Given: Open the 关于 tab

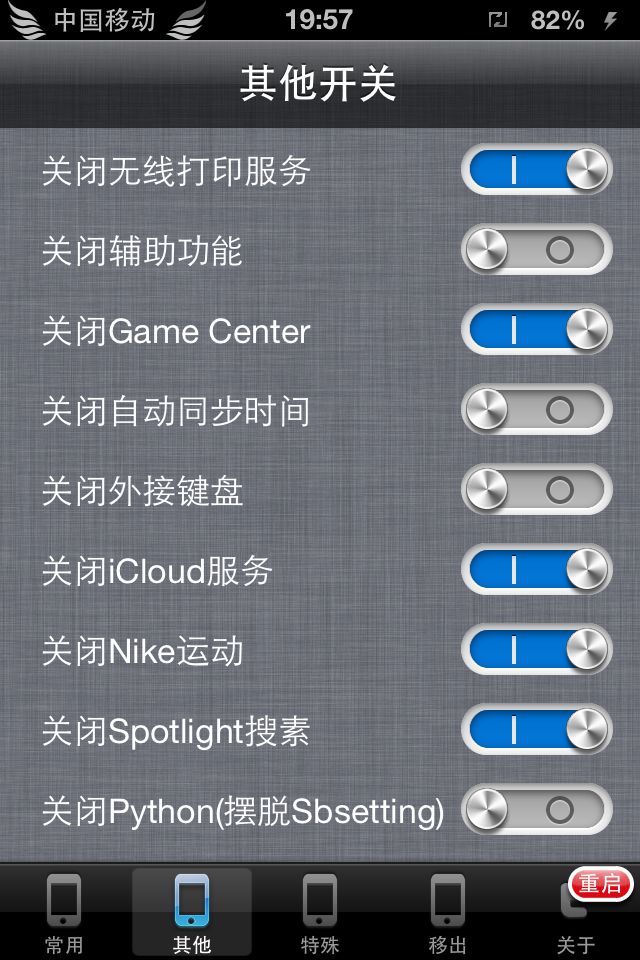Looking at the screenshot, I should [576, 912].
